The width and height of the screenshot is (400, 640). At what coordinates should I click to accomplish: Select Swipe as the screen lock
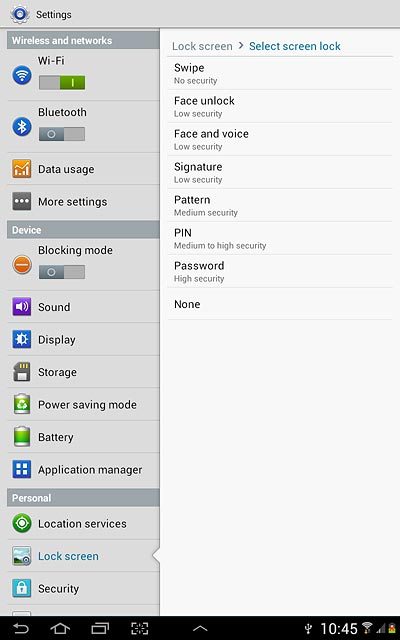pyautogui.click(x=280, y=73)
